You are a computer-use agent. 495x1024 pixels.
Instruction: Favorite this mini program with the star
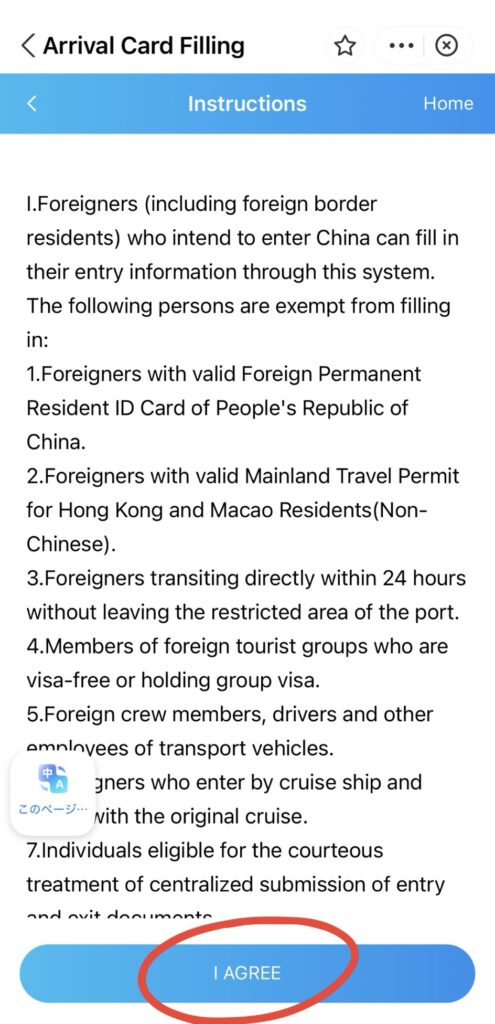(344, 46)
